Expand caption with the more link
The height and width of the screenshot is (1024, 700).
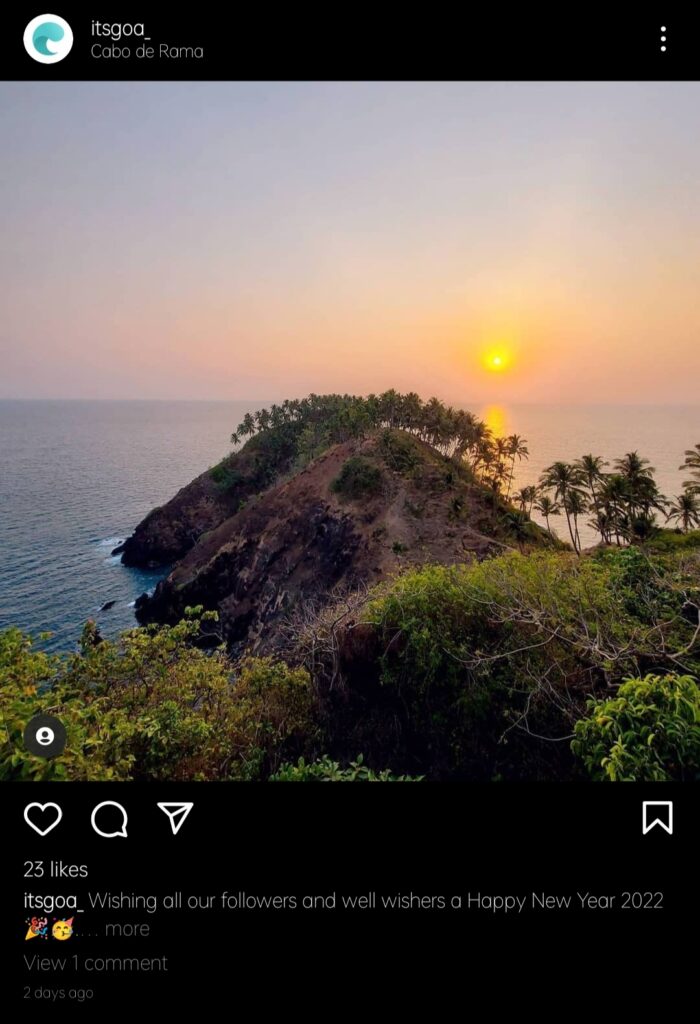(x=127, y=929)
